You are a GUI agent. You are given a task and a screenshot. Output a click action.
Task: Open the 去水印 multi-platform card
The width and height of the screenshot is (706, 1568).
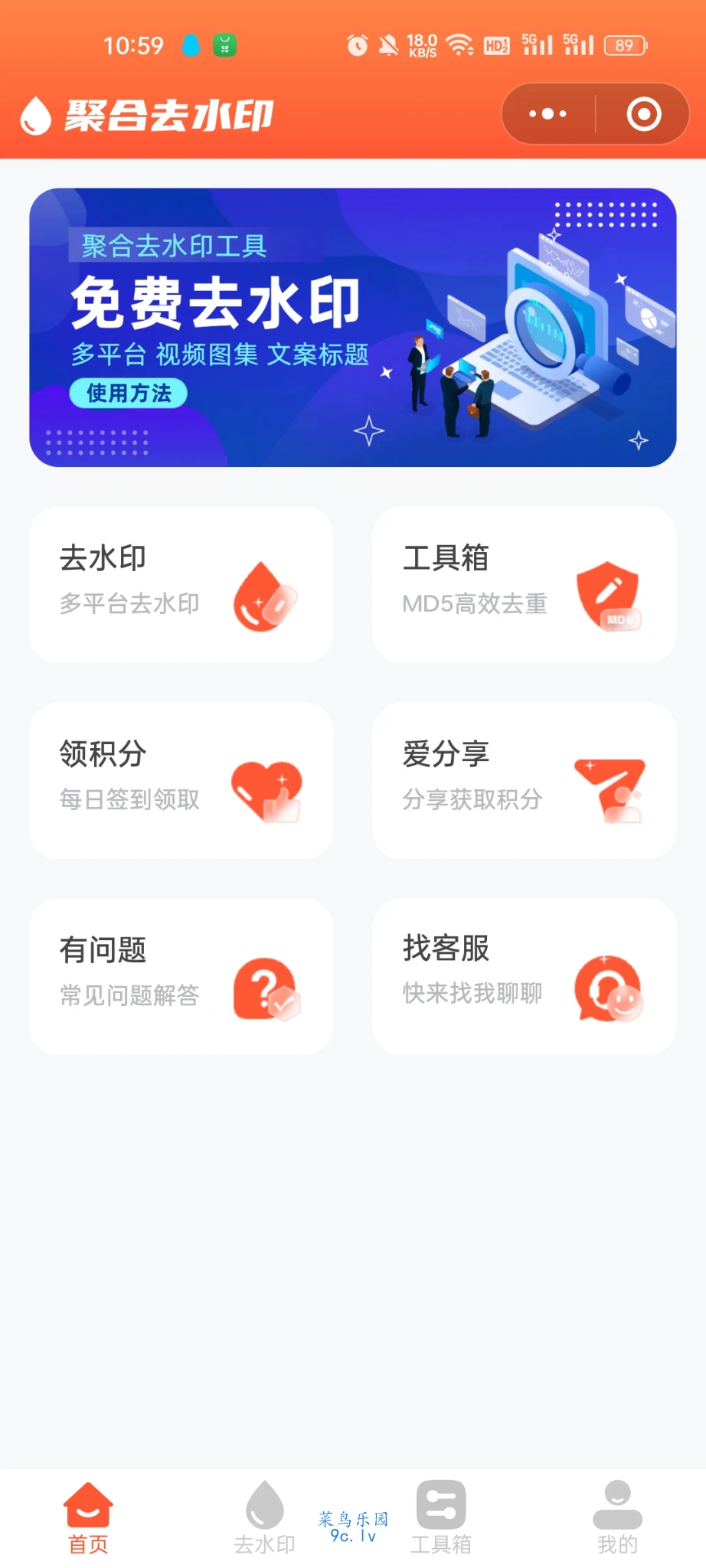pos(181,584)
